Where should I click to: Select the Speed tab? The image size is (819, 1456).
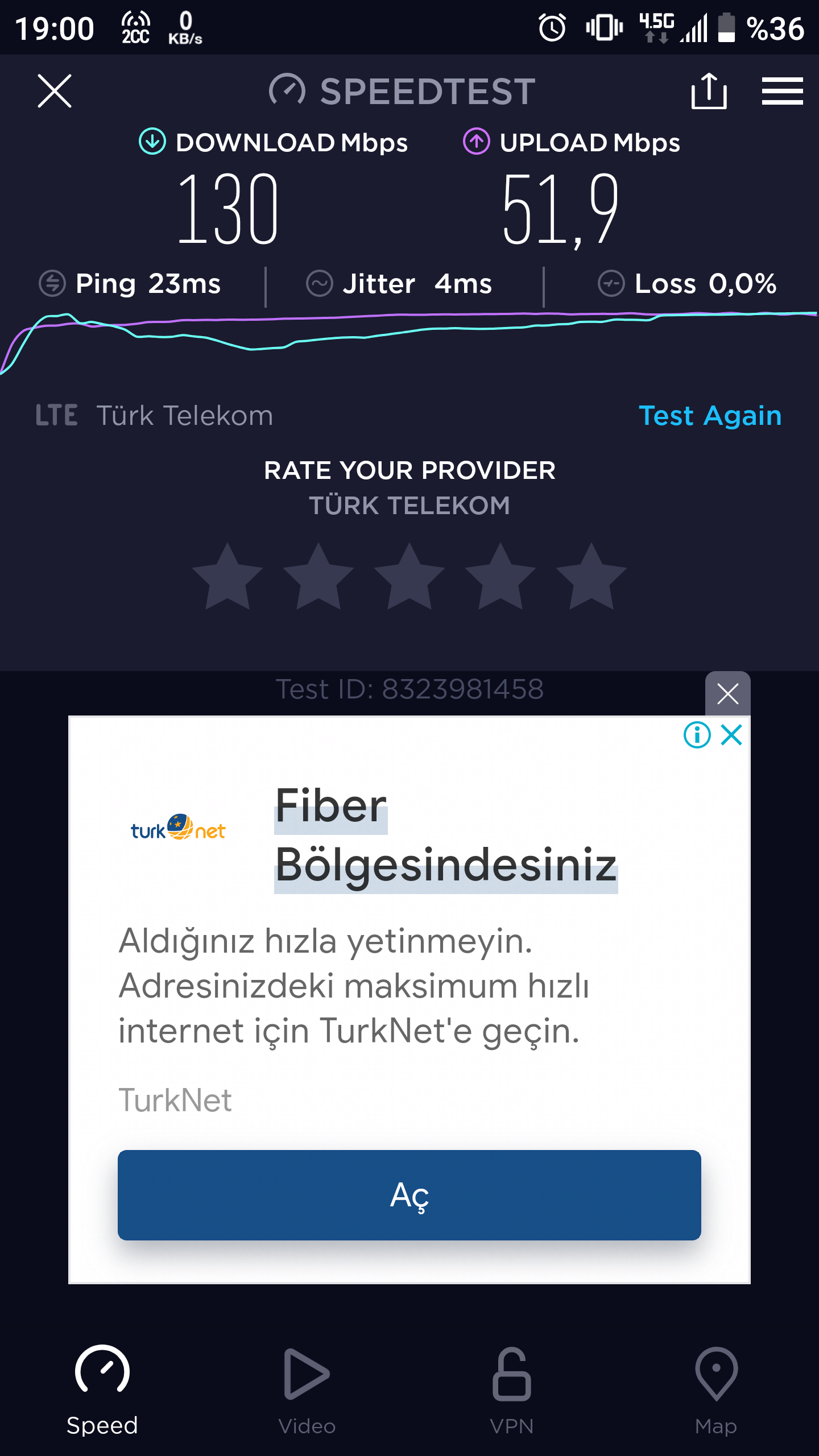pos(102,1391)
